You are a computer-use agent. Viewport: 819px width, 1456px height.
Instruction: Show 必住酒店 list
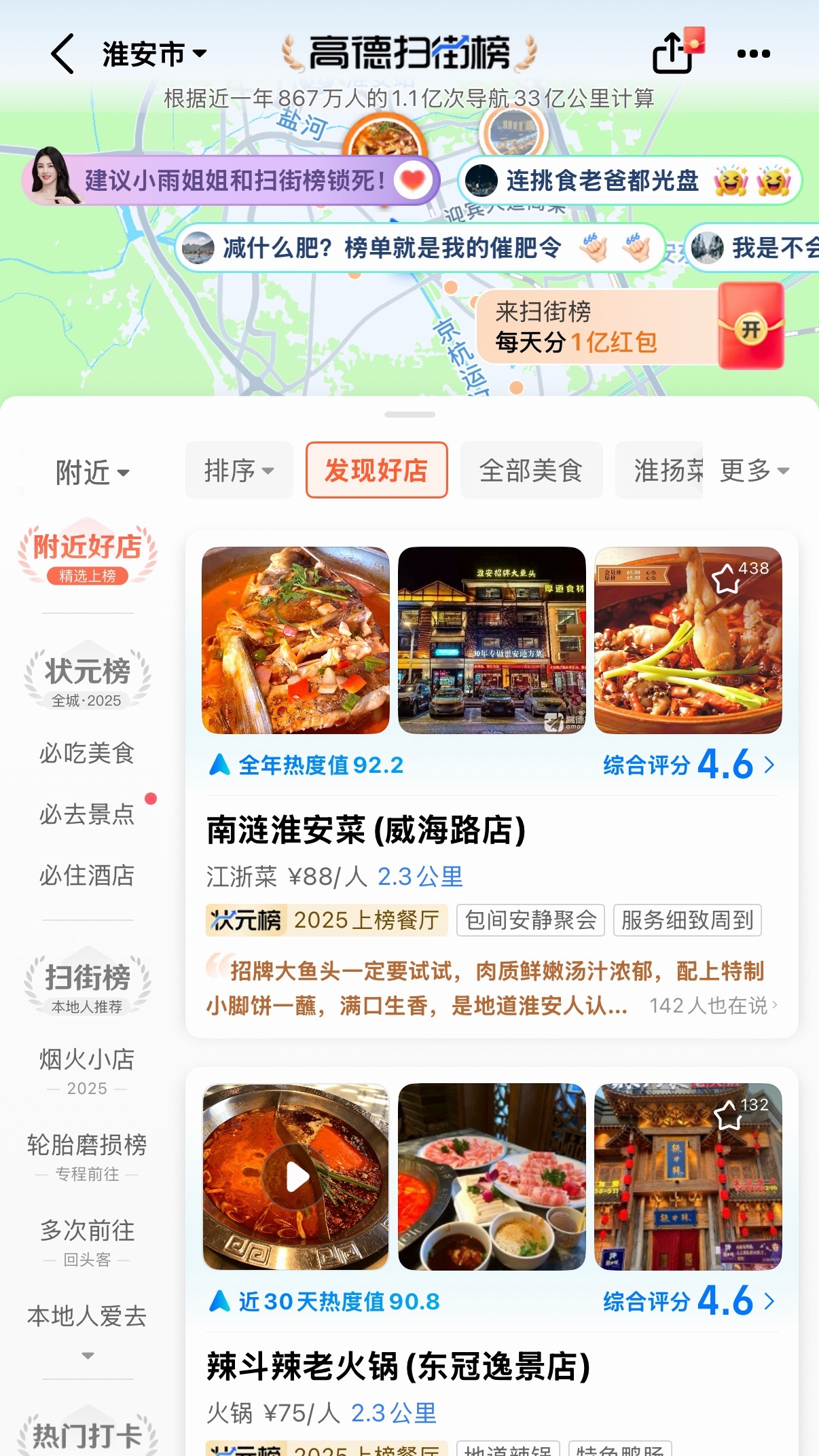87,875
